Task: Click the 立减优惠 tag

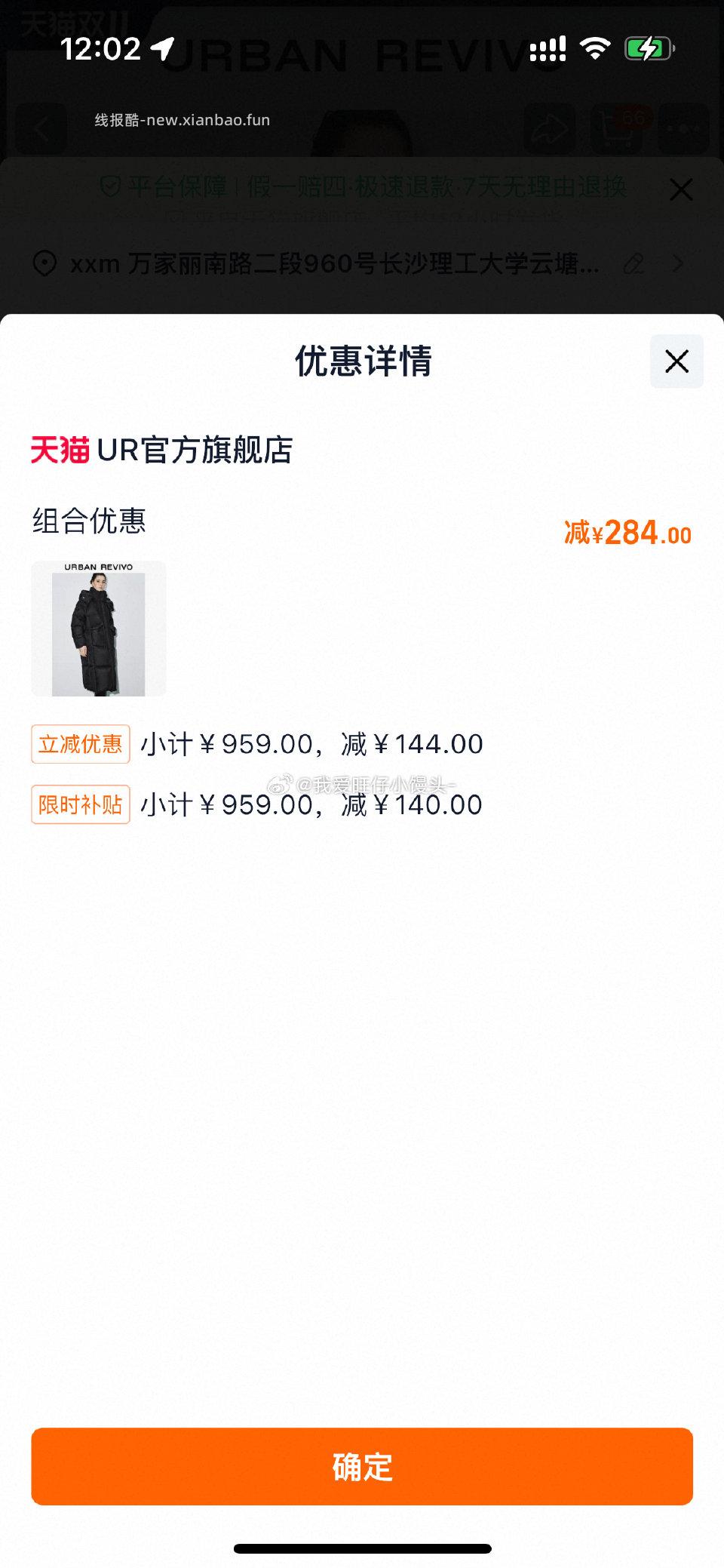Action: click(x=80, y=744)
